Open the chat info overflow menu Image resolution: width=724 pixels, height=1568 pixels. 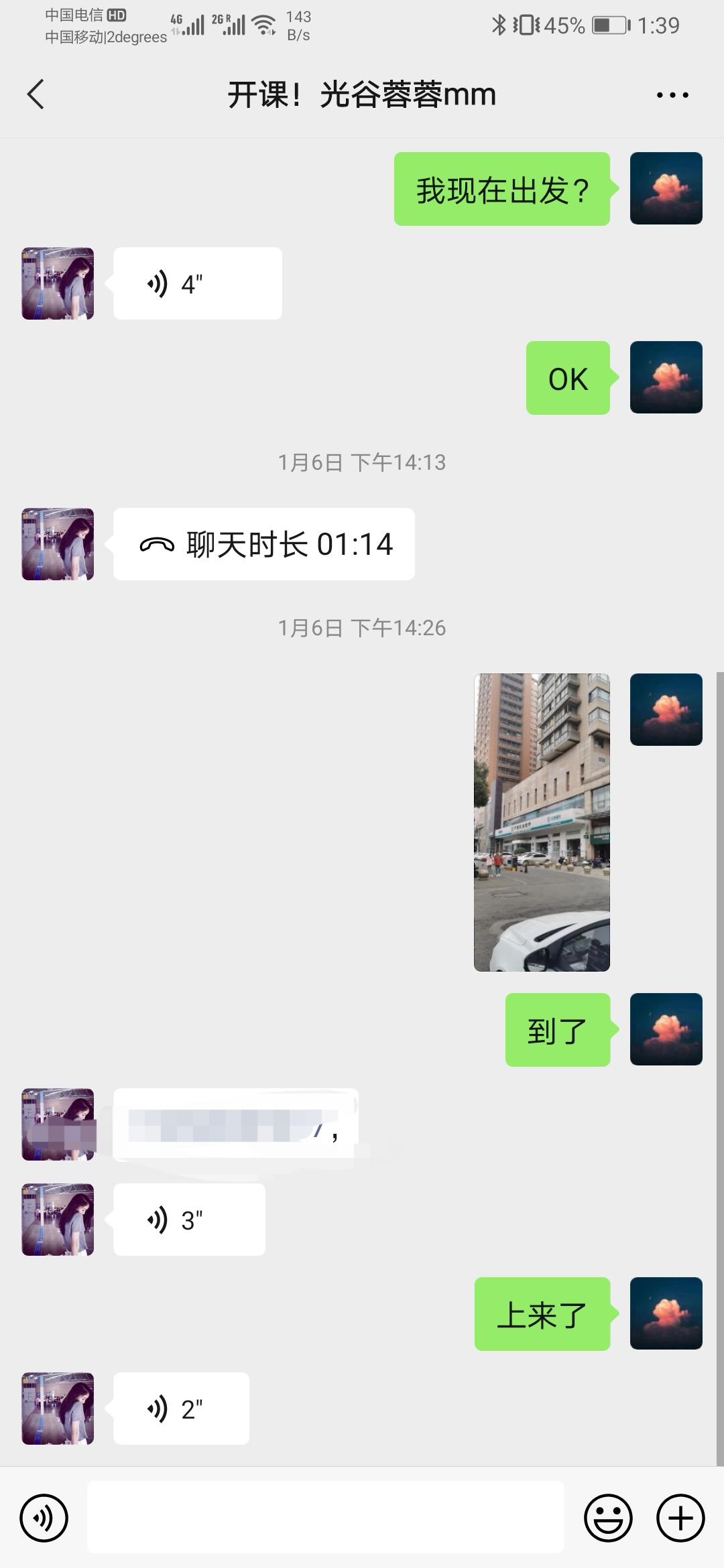[672, 95]
